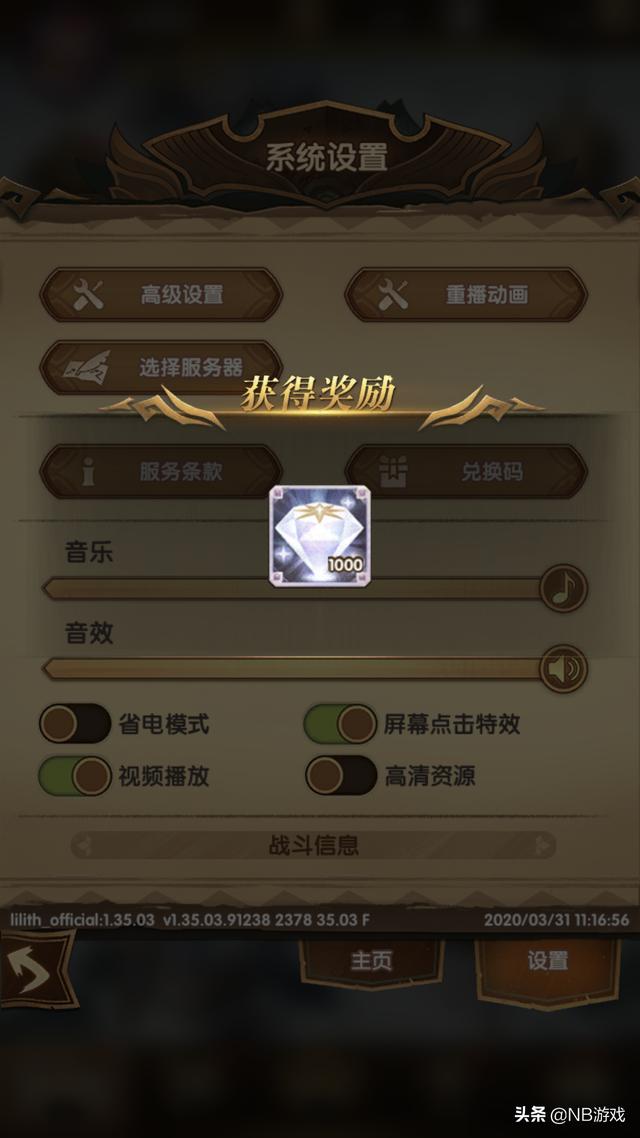Viewport: 640px width, 1138px height.
Task: Open 战斗信息 battle info
Action: point(313,846)
